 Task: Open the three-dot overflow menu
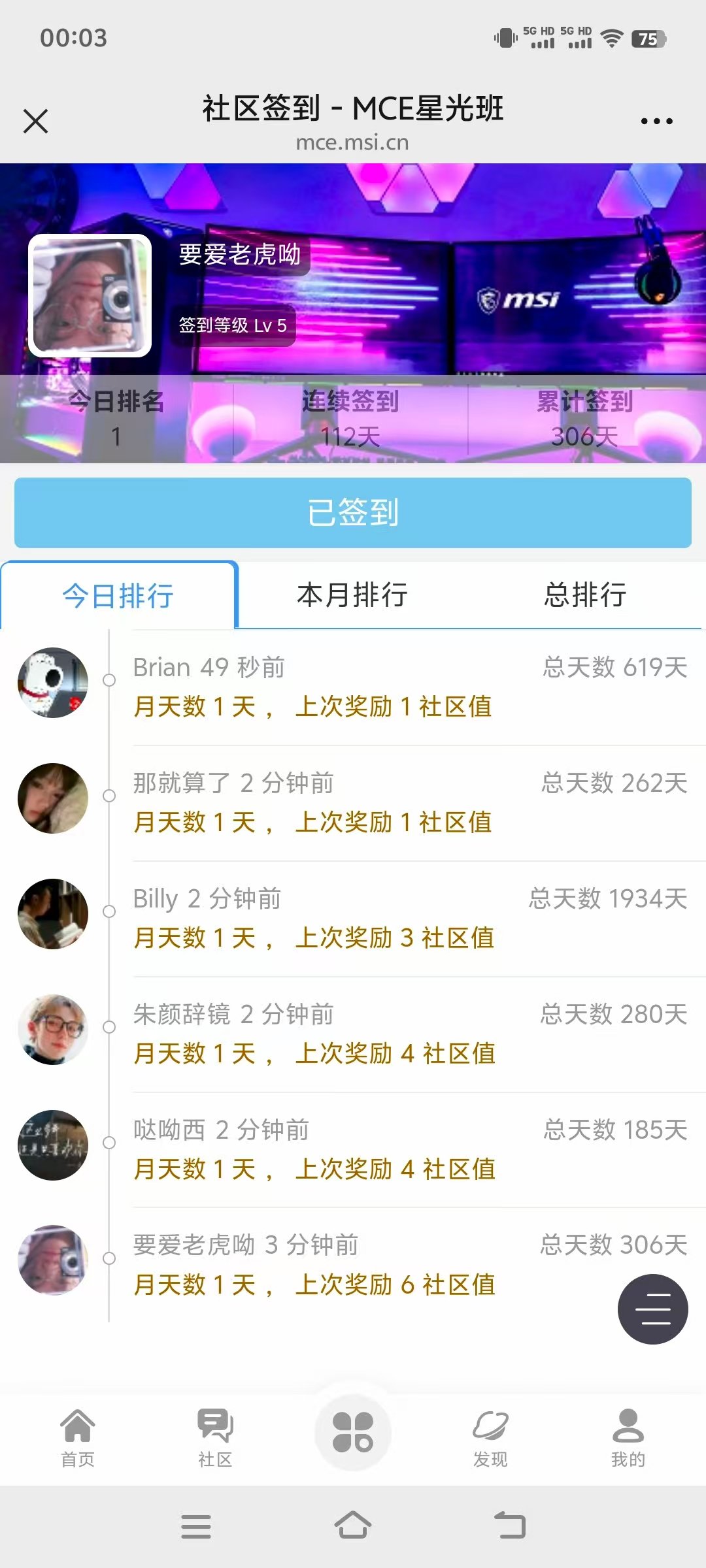[656, 122]
